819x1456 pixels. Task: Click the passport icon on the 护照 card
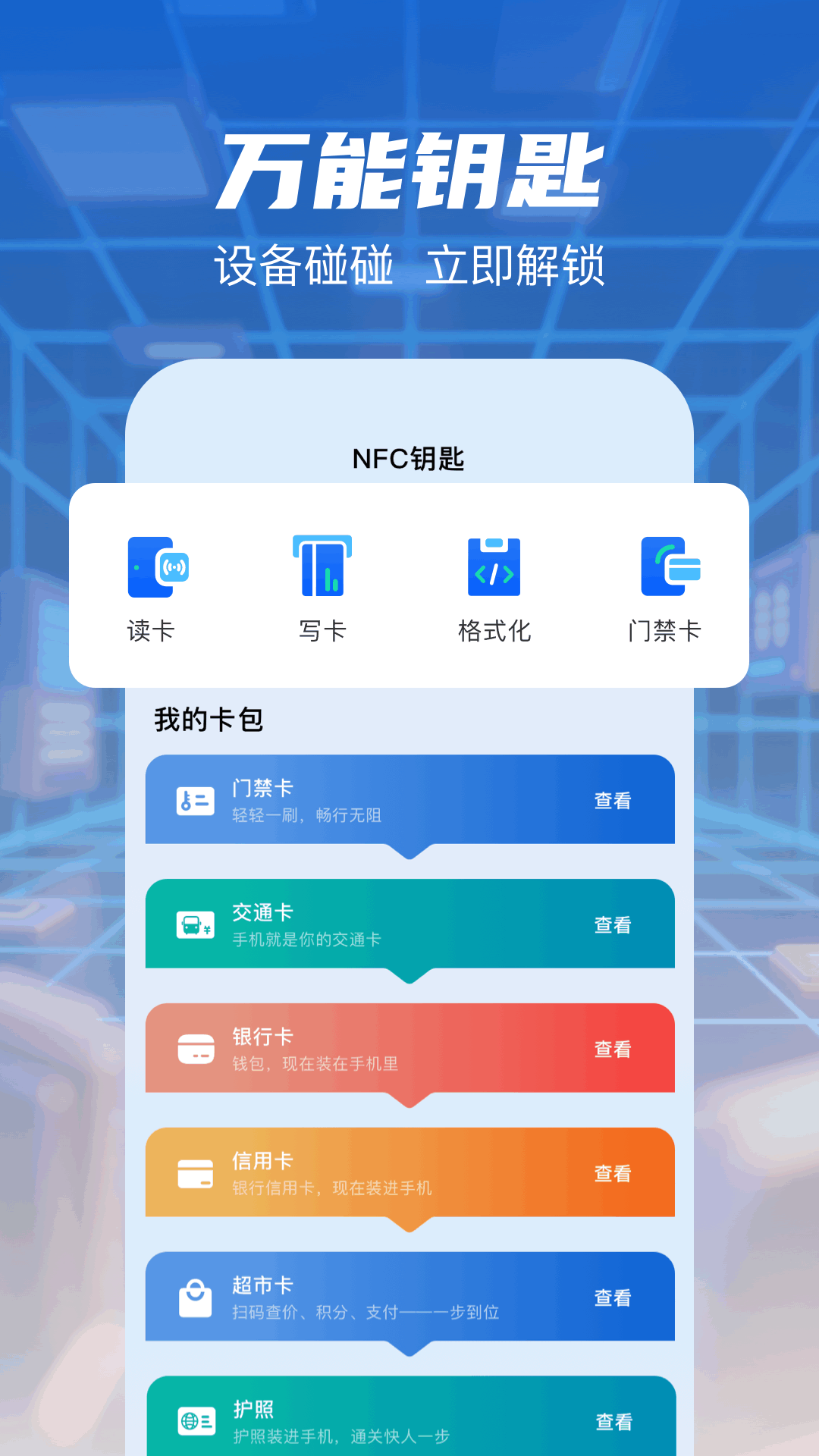(x=196, y=1421)
